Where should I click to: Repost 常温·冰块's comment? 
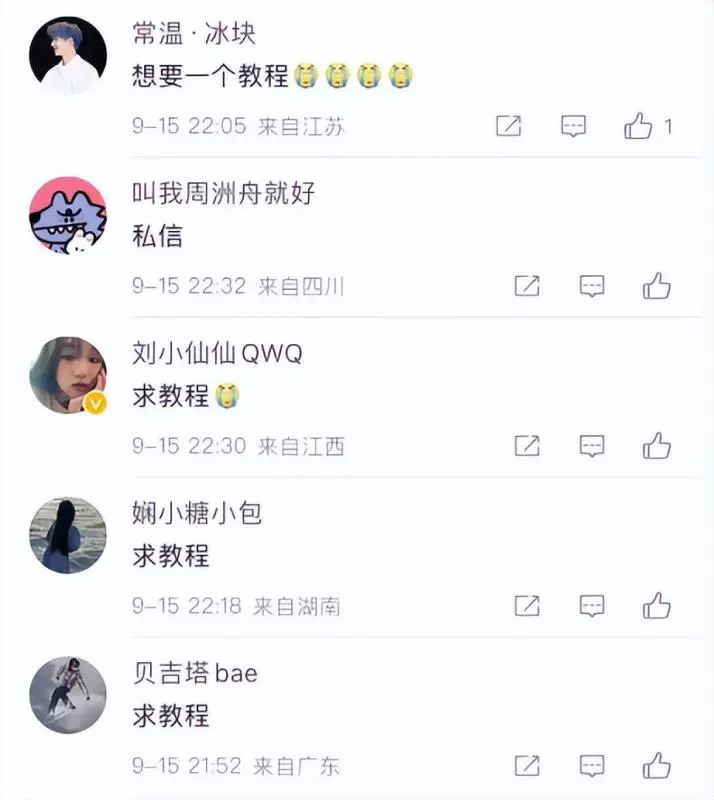(x=509, y=127)
